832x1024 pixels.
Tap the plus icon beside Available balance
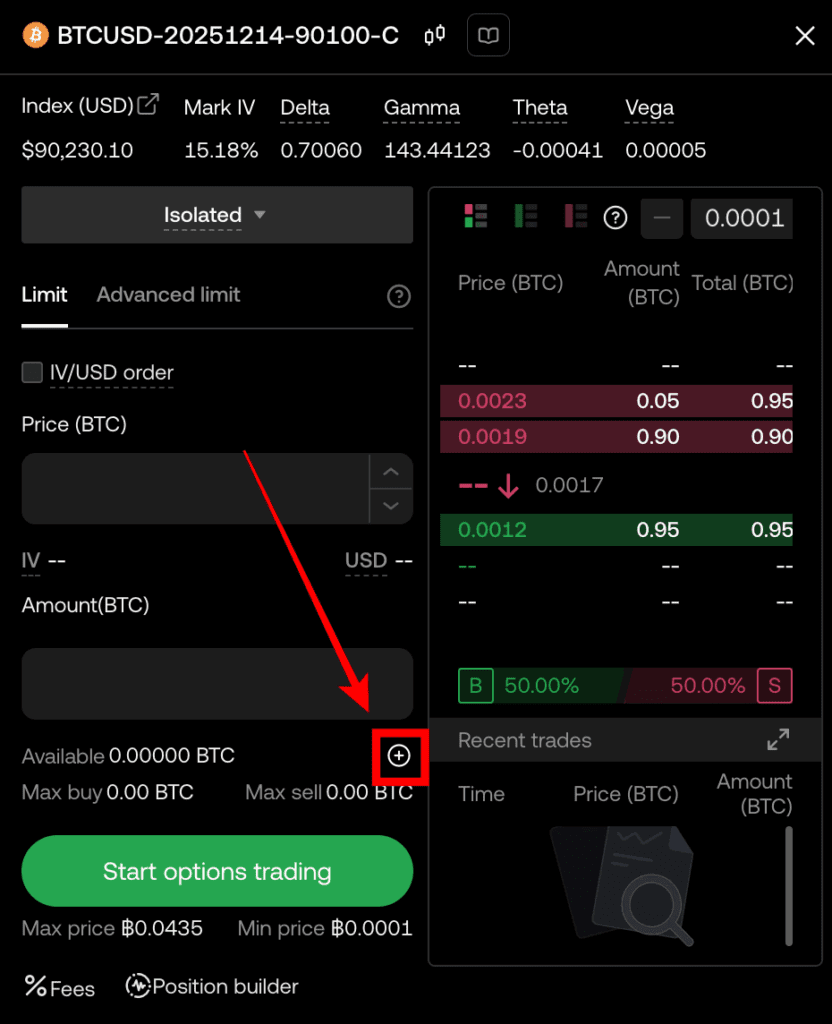point(399,756)
